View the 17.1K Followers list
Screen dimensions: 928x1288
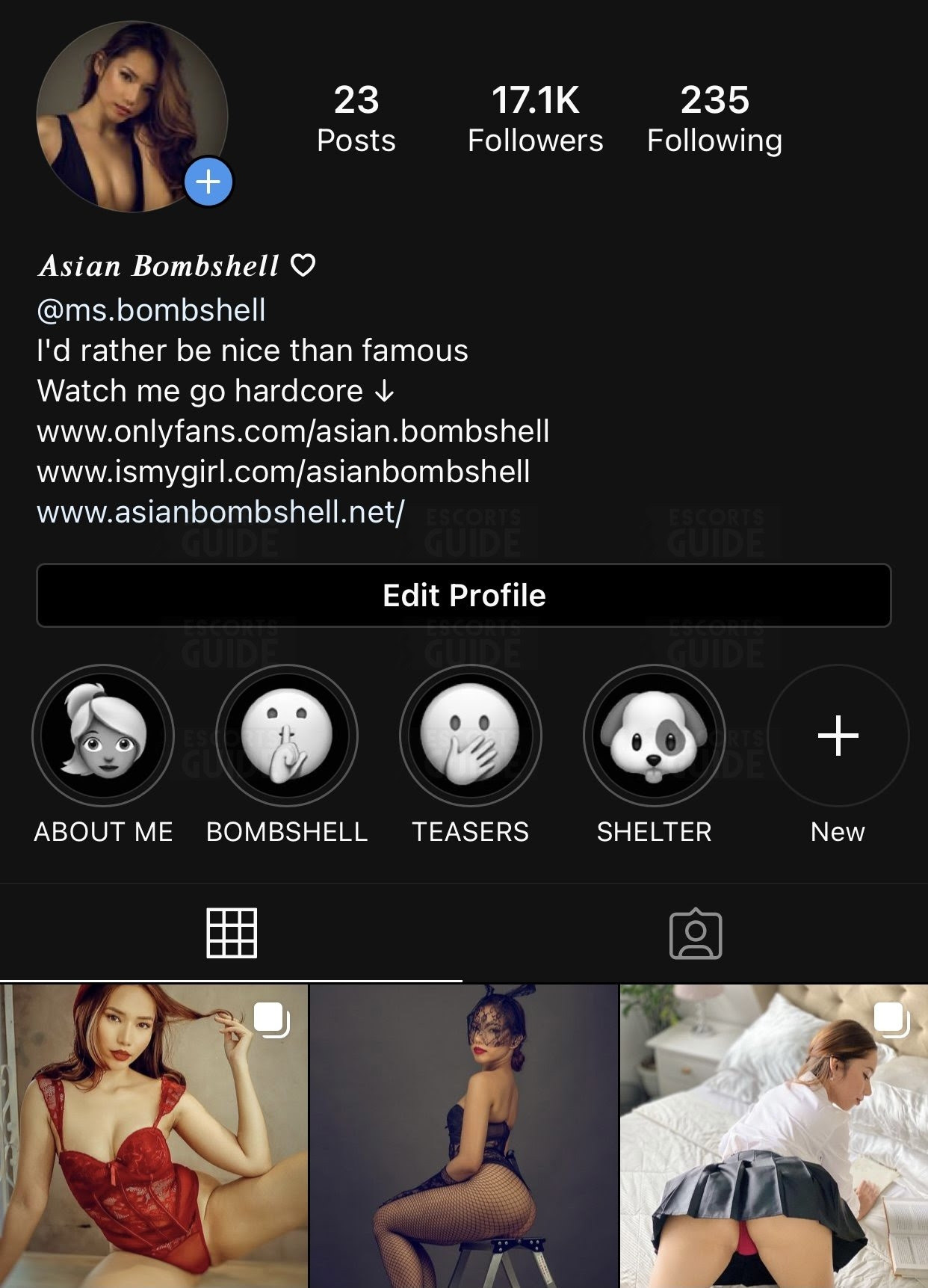tap(535, 120)
